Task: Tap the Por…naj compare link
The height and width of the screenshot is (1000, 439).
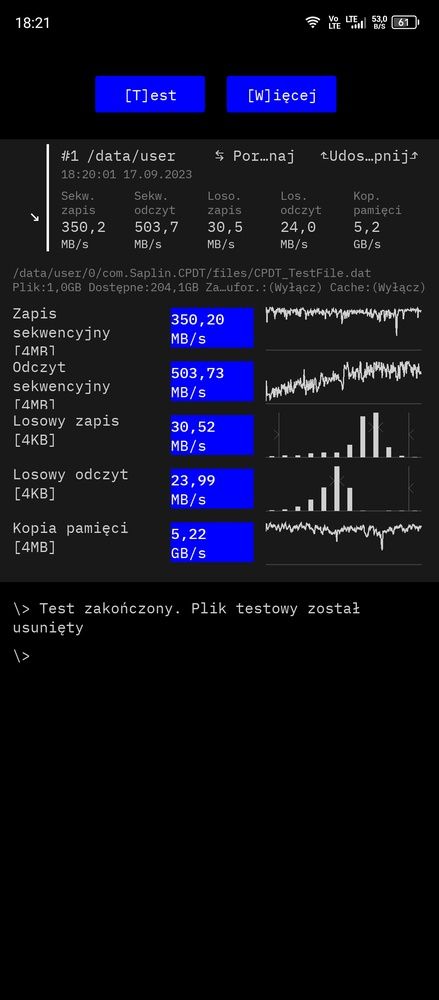Action: (254, 156)
